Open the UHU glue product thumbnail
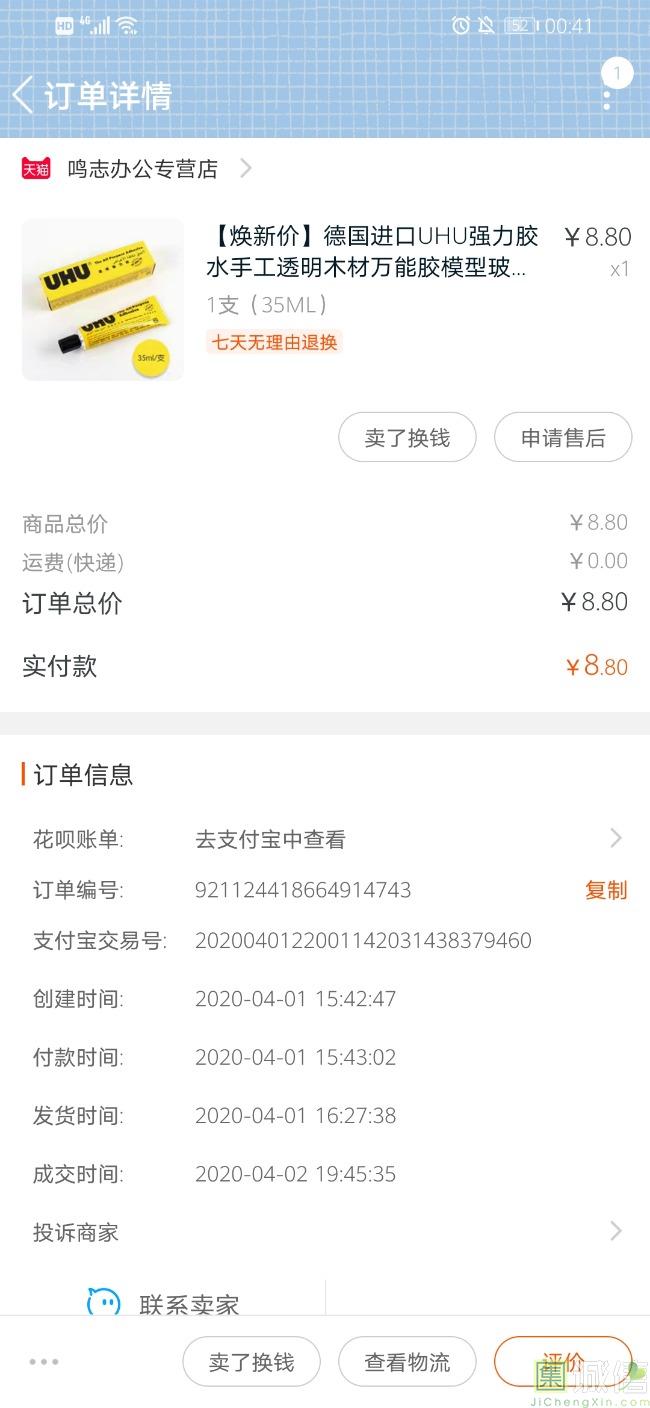 pyautogui.click(x=103, y=300)
